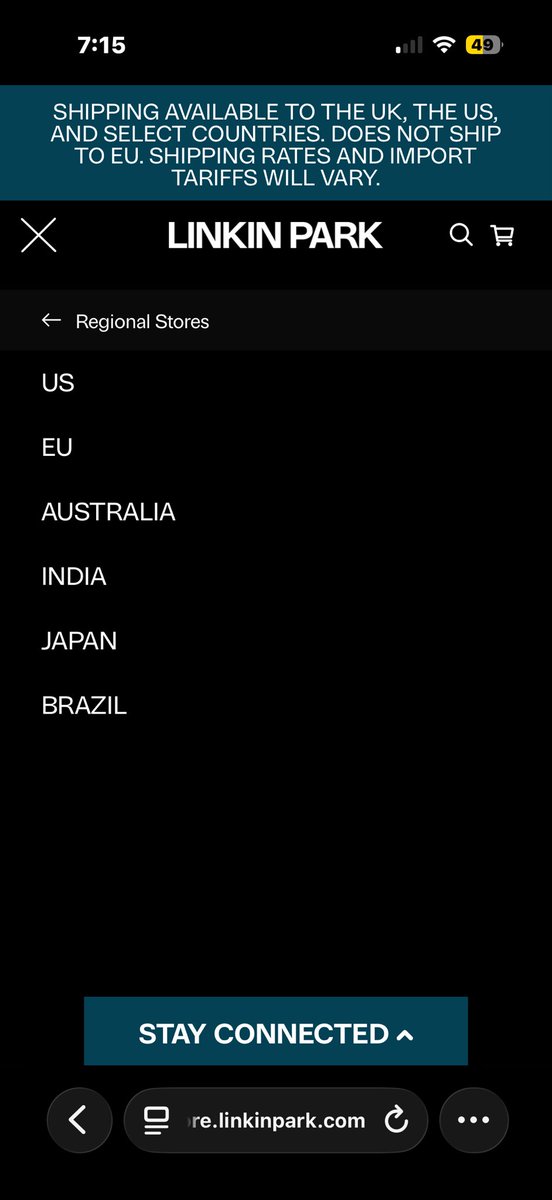This screenshot has width=552, height=1200.
Task: Open the store search
Action: pyautogui.click(x=461, y=235)
